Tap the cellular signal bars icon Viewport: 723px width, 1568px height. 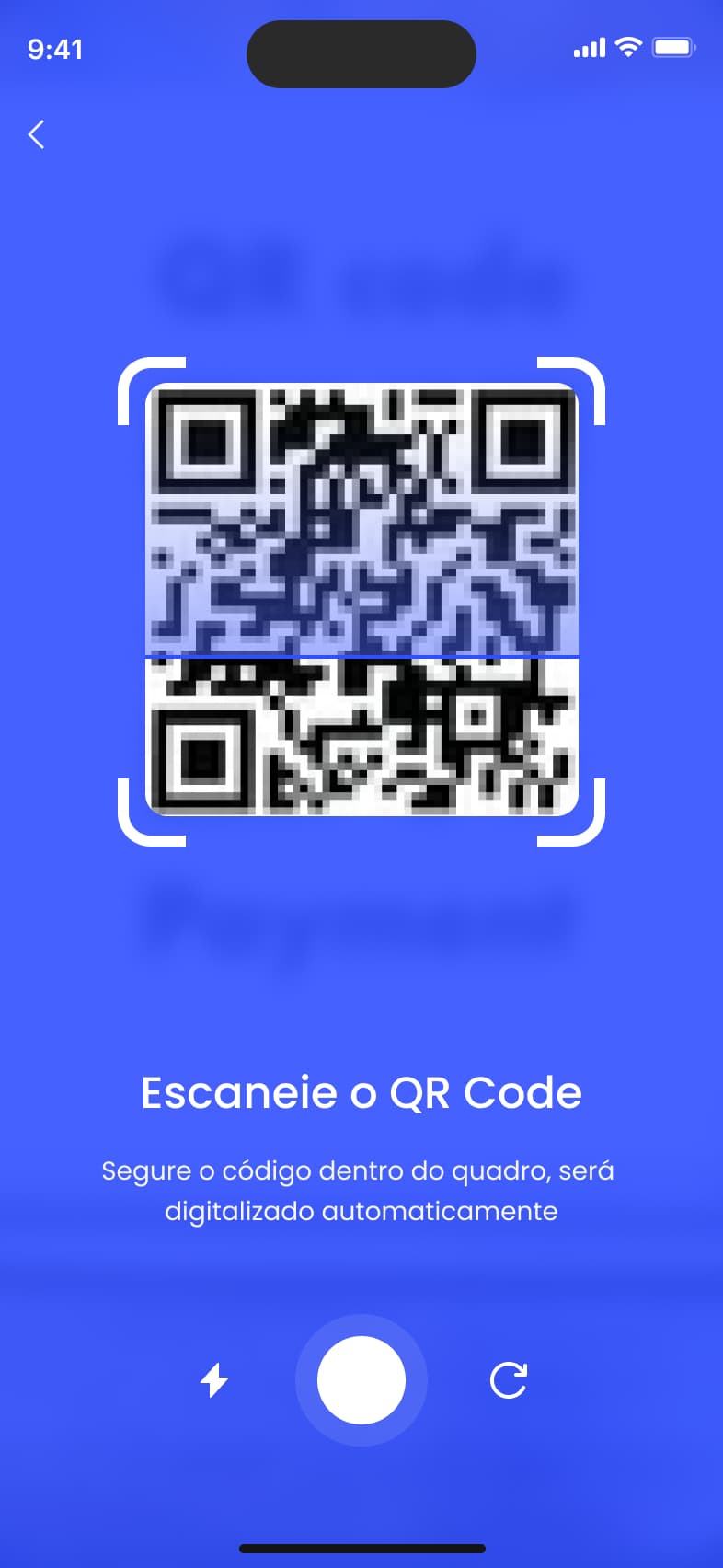(589, 48)
